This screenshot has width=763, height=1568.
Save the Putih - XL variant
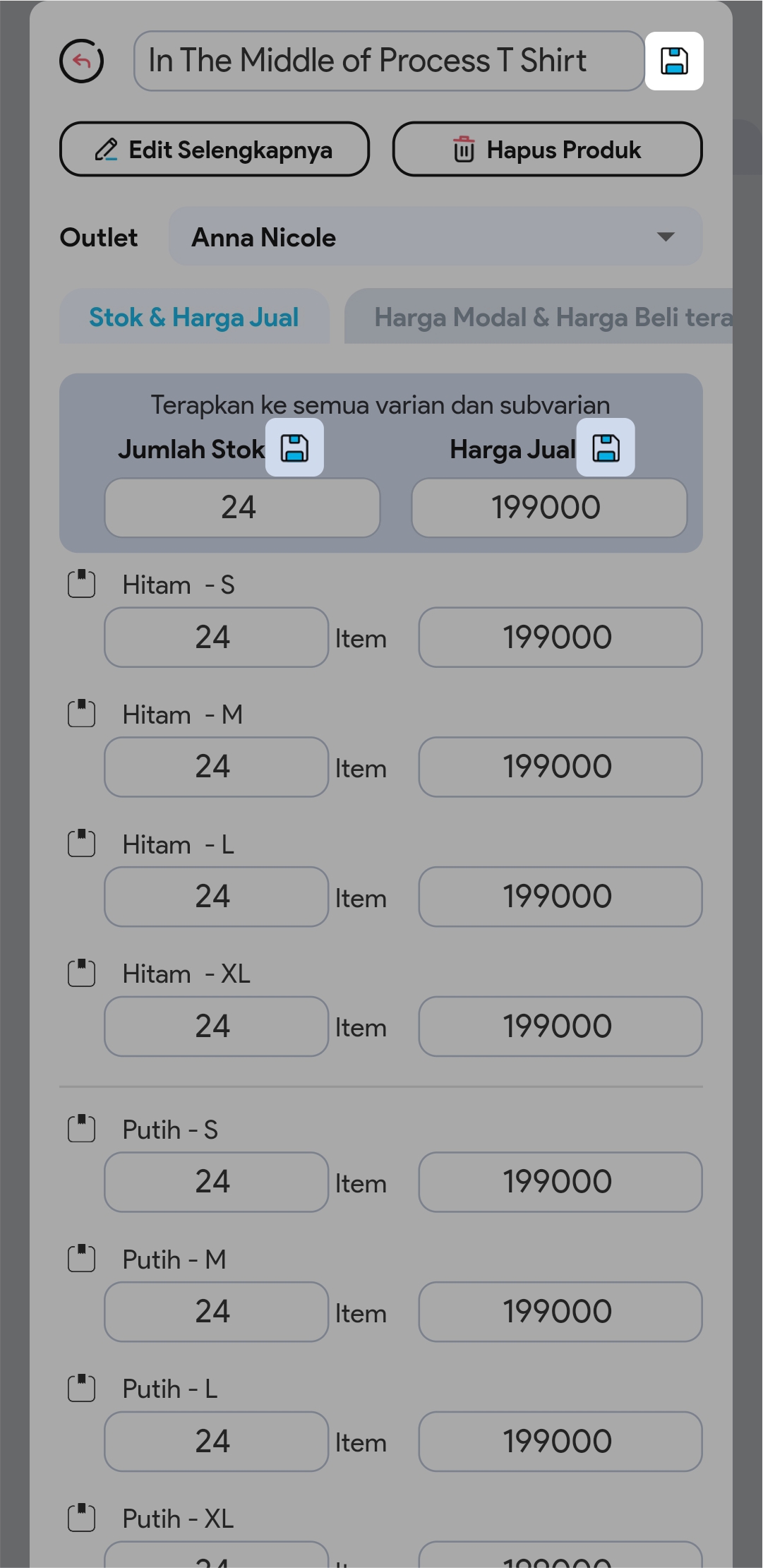[81, 1518]
